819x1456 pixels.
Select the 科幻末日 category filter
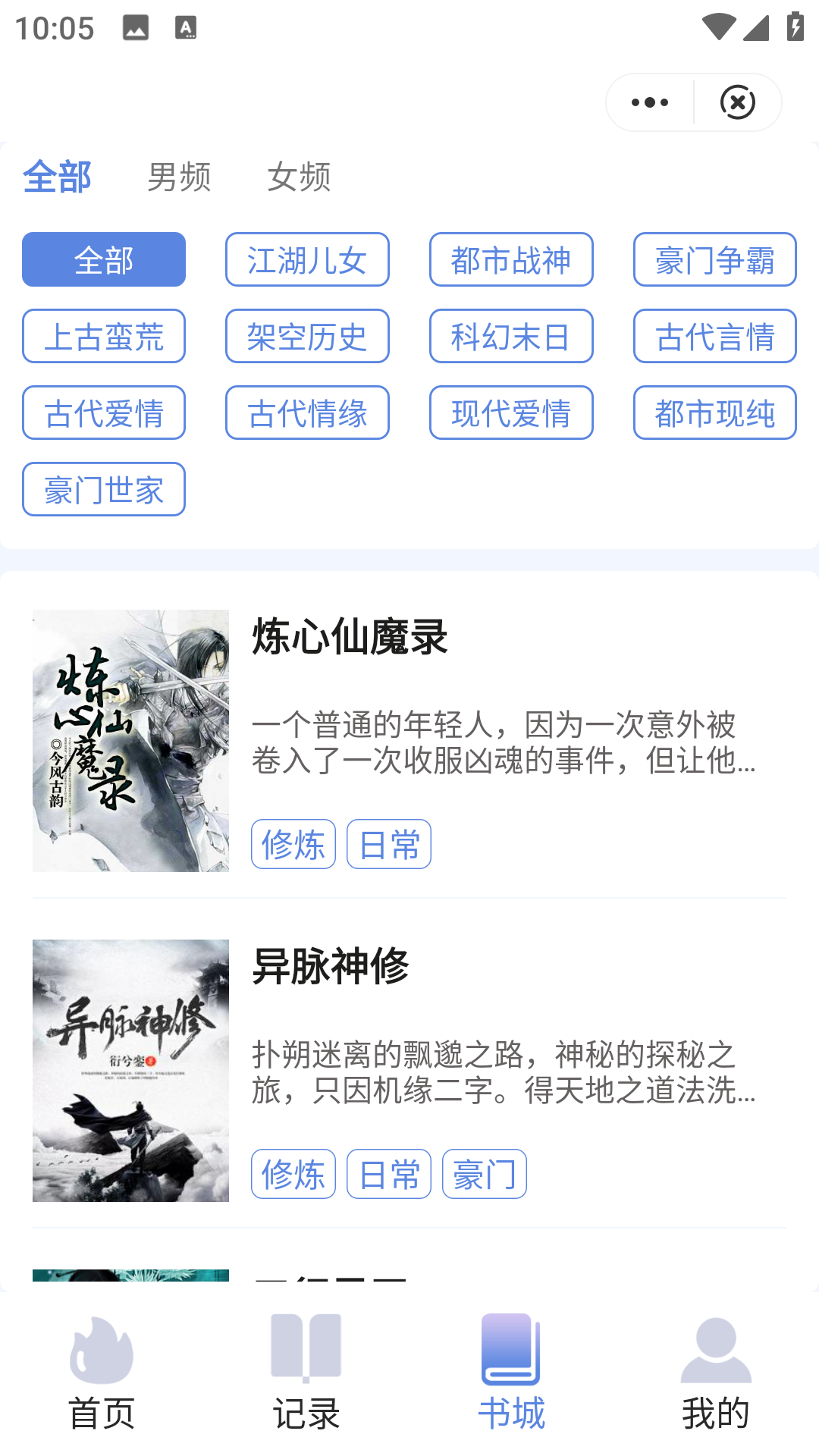(511, 337)
